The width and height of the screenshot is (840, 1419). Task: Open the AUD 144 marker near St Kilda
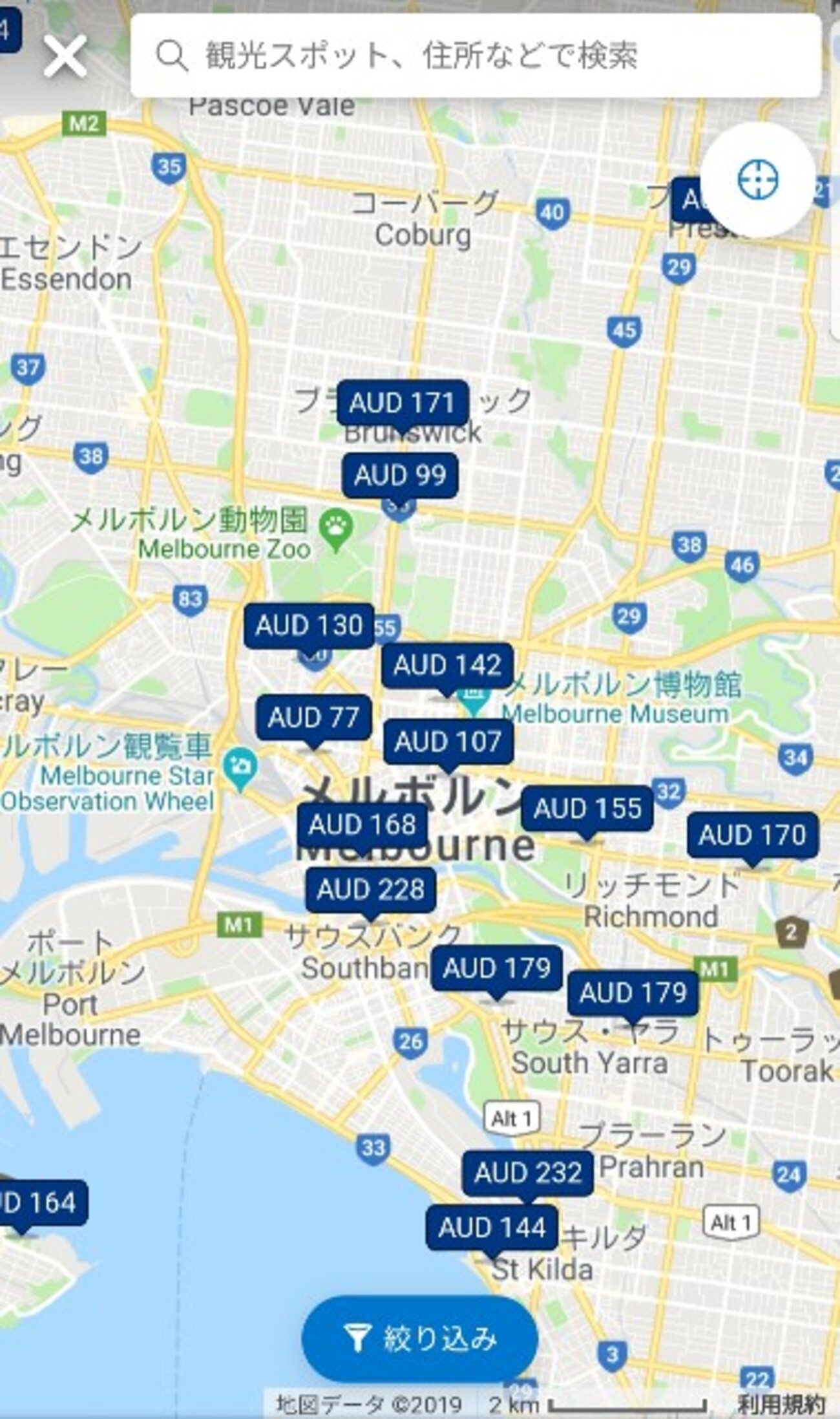coord(491,1227)
